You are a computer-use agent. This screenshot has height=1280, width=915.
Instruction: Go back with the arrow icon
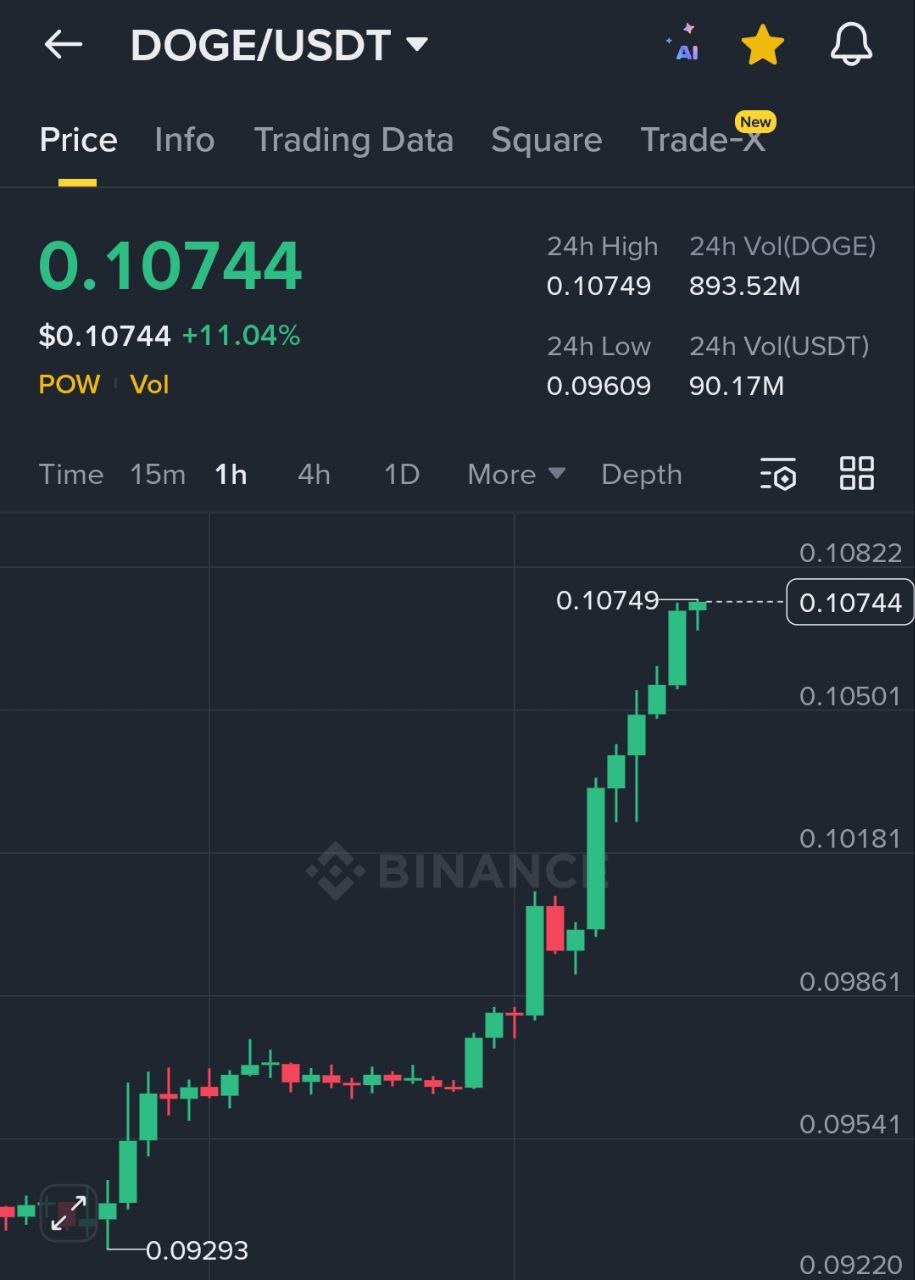click(x=63, y=45)
